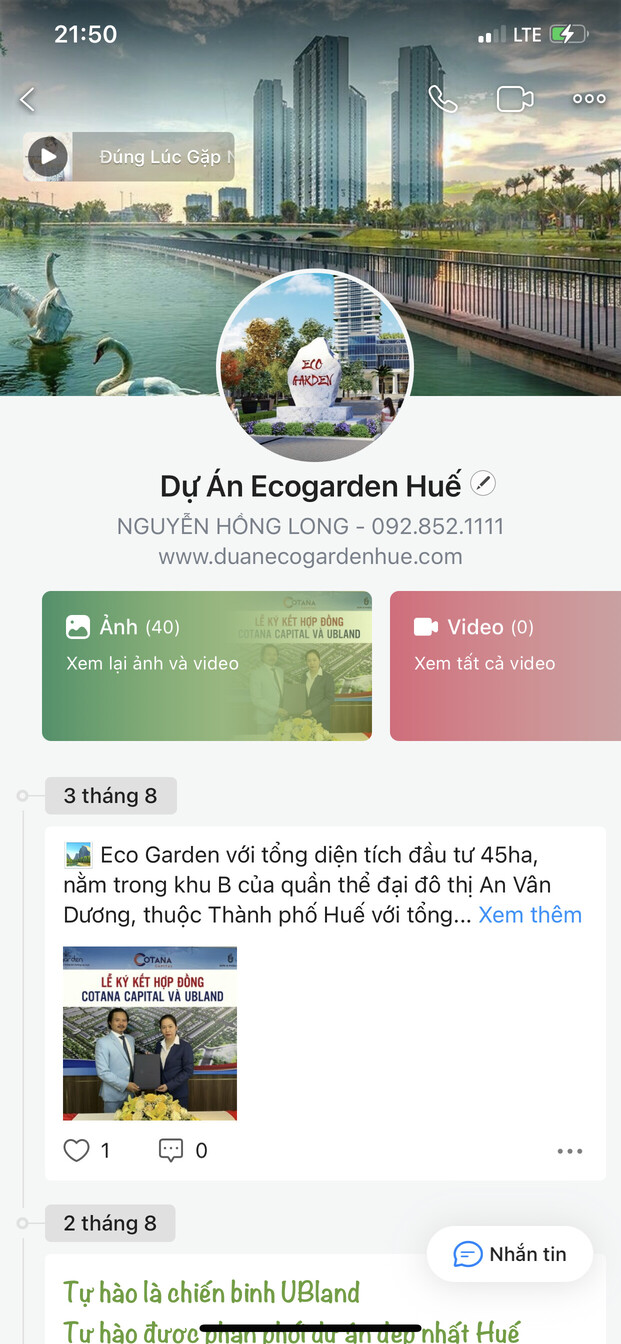Open the Video (0) card

tap(505, 665)
